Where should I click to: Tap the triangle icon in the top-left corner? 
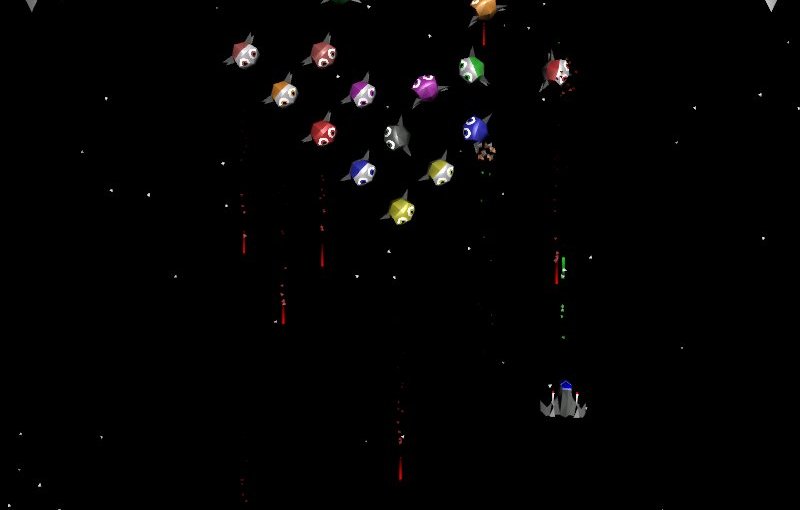(x=31, y=4)
